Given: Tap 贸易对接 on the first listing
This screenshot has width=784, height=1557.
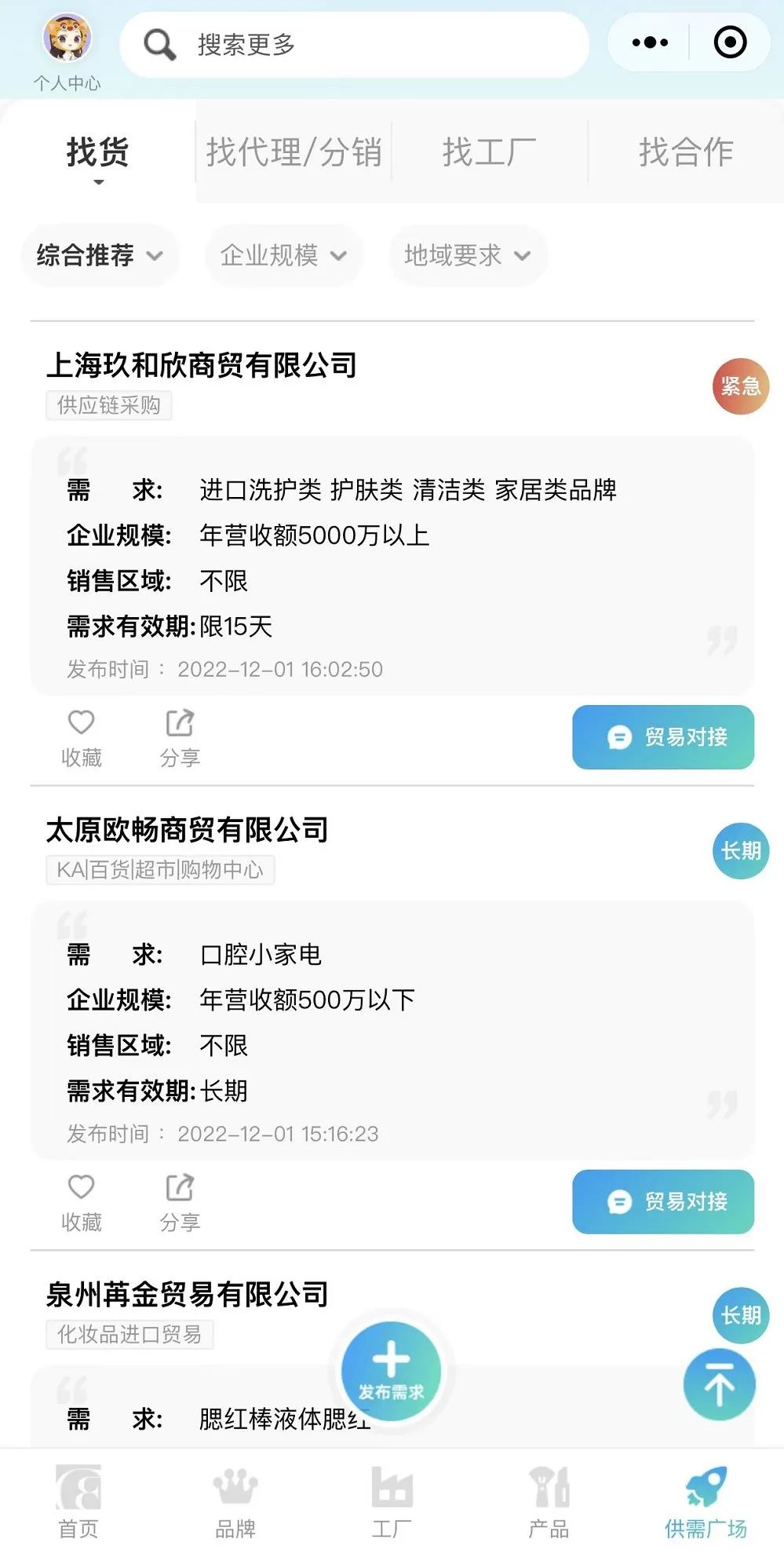Looking at the screenshot, I should (x=662, y=737).
